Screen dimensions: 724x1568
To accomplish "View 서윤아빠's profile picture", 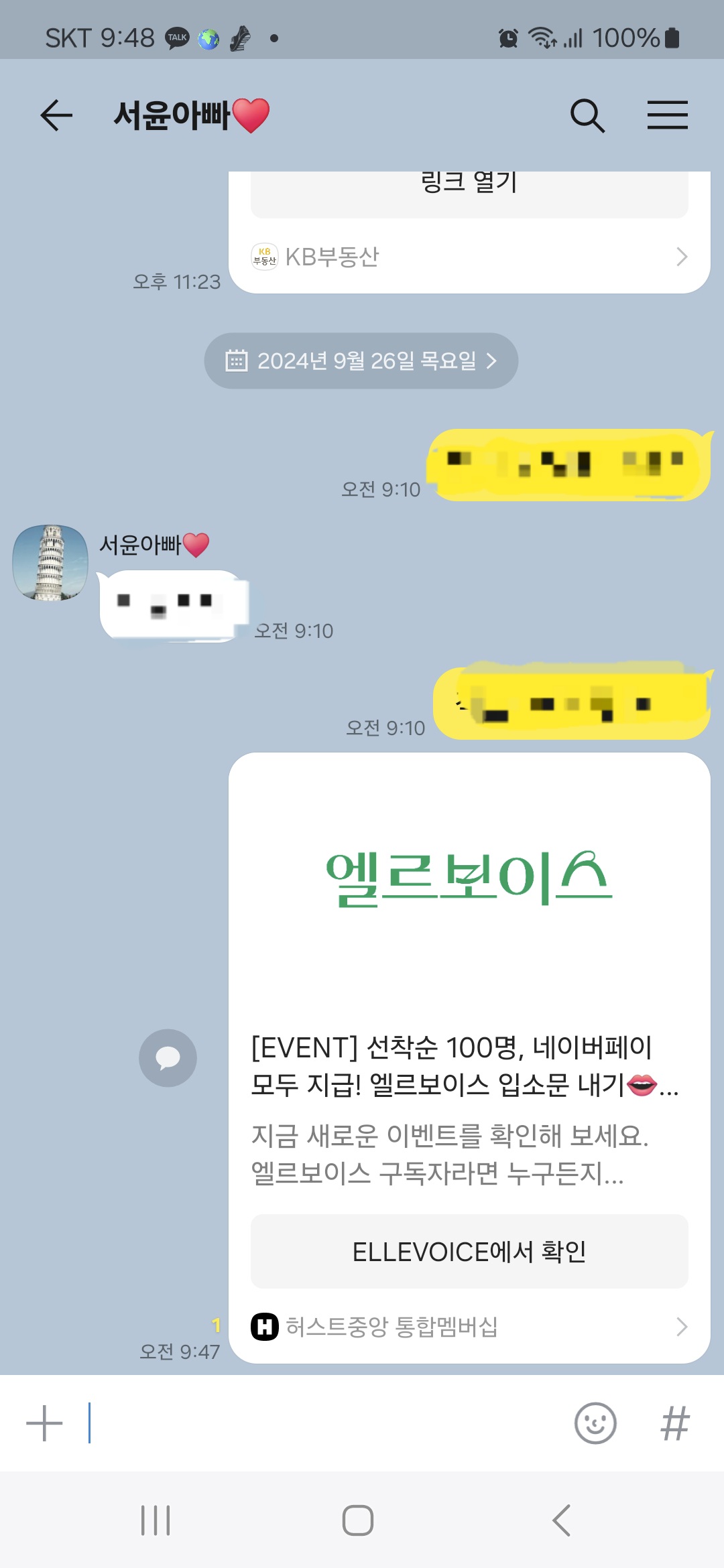I will coord(51,562).
